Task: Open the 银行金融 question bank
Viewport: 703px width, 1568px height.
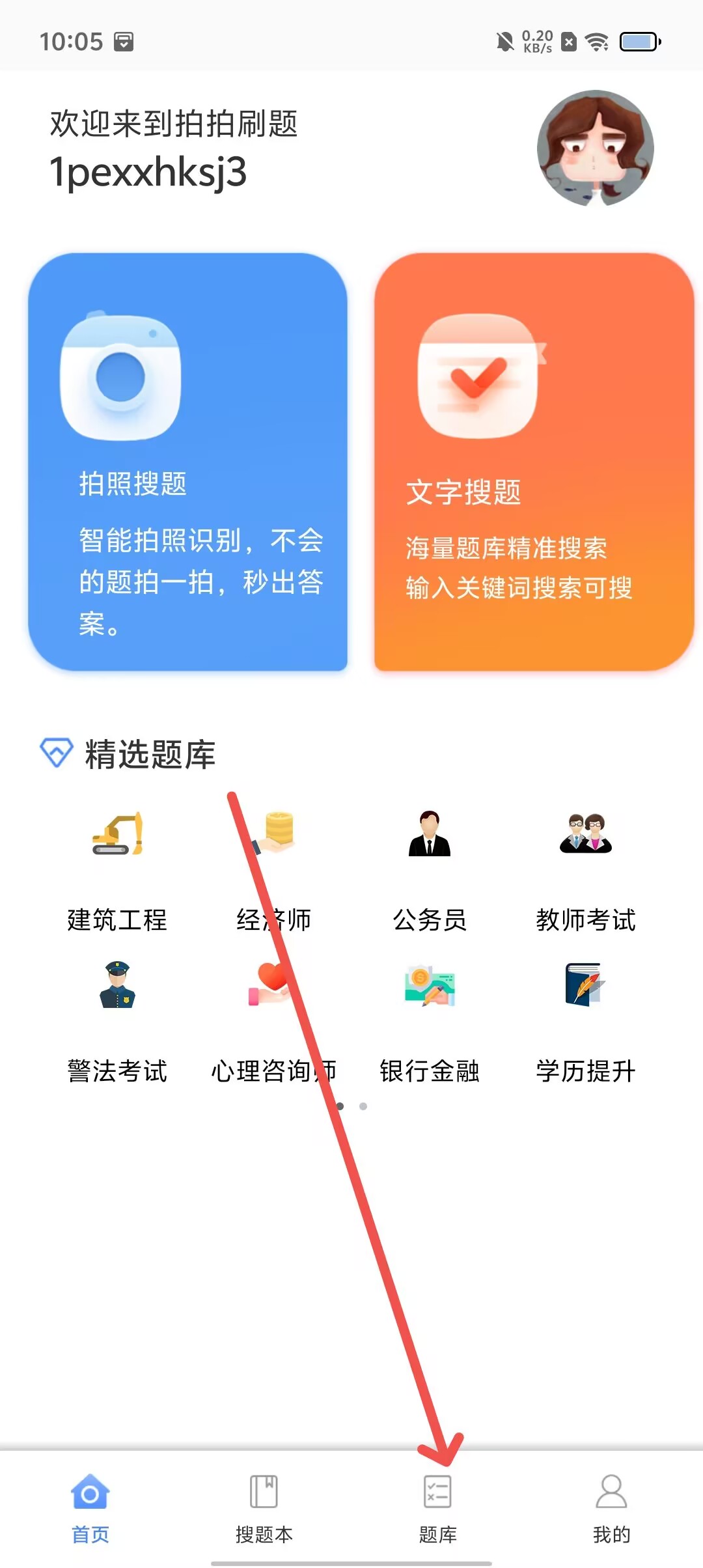Action: tap(430, 1020)
